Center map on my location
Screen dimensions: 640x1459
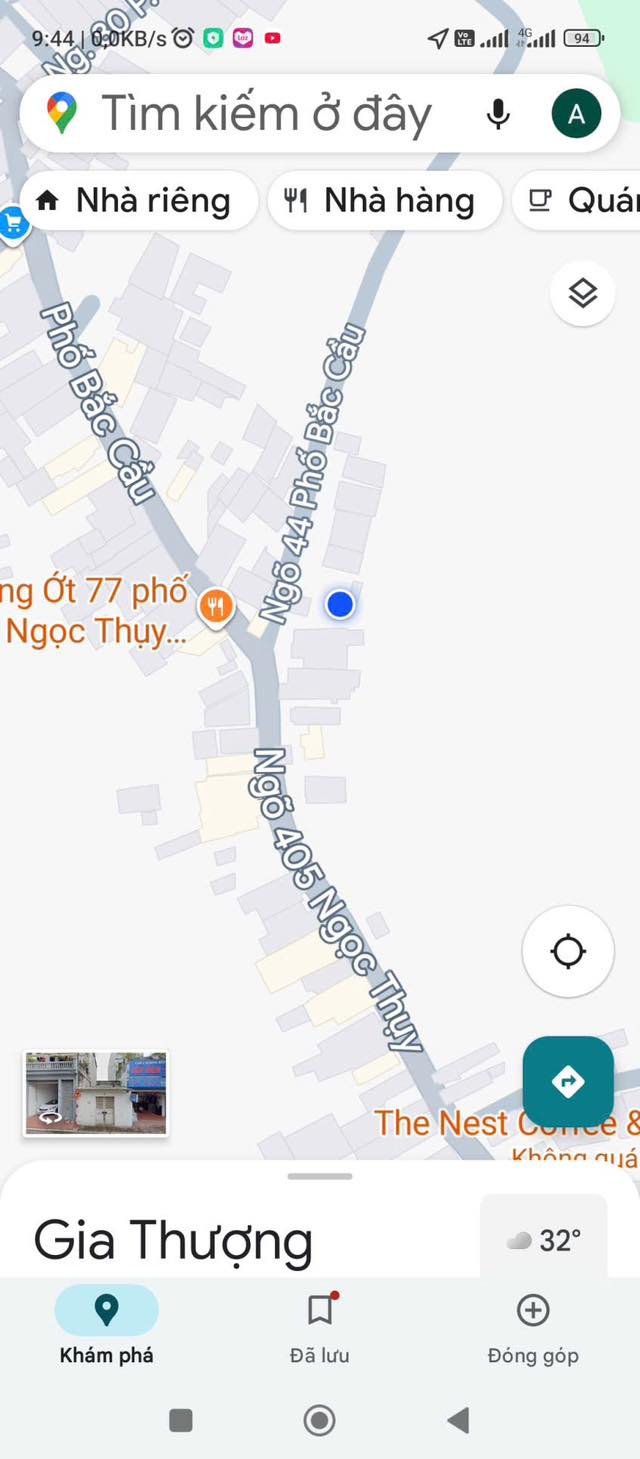click(568, 951)
